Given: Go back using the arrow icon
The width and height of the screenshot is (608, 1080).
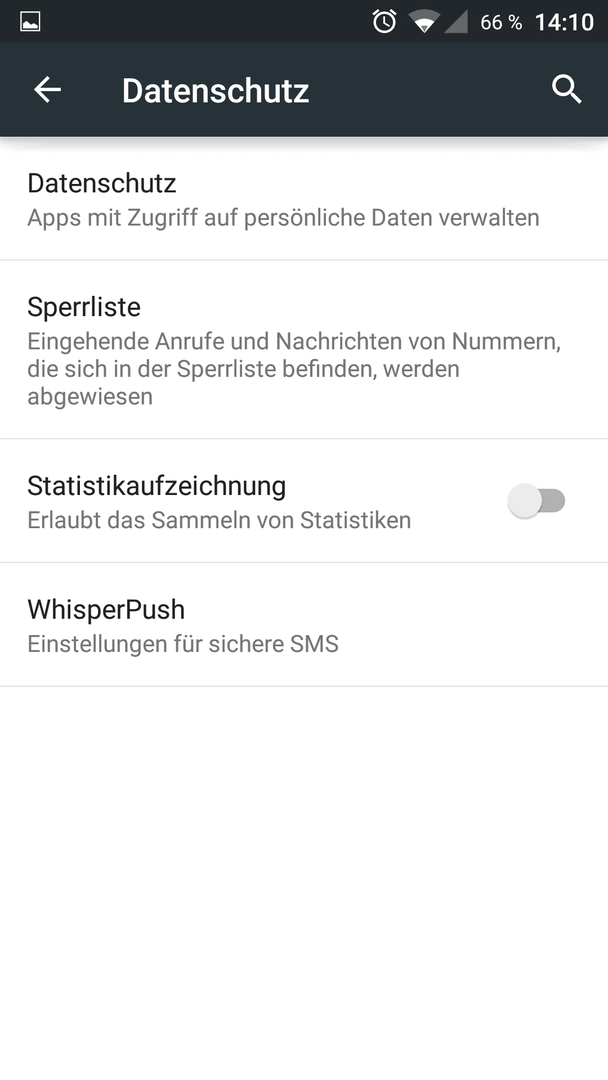Looking at the screenshot, I should pyautogui.click(x=48, y=90).
